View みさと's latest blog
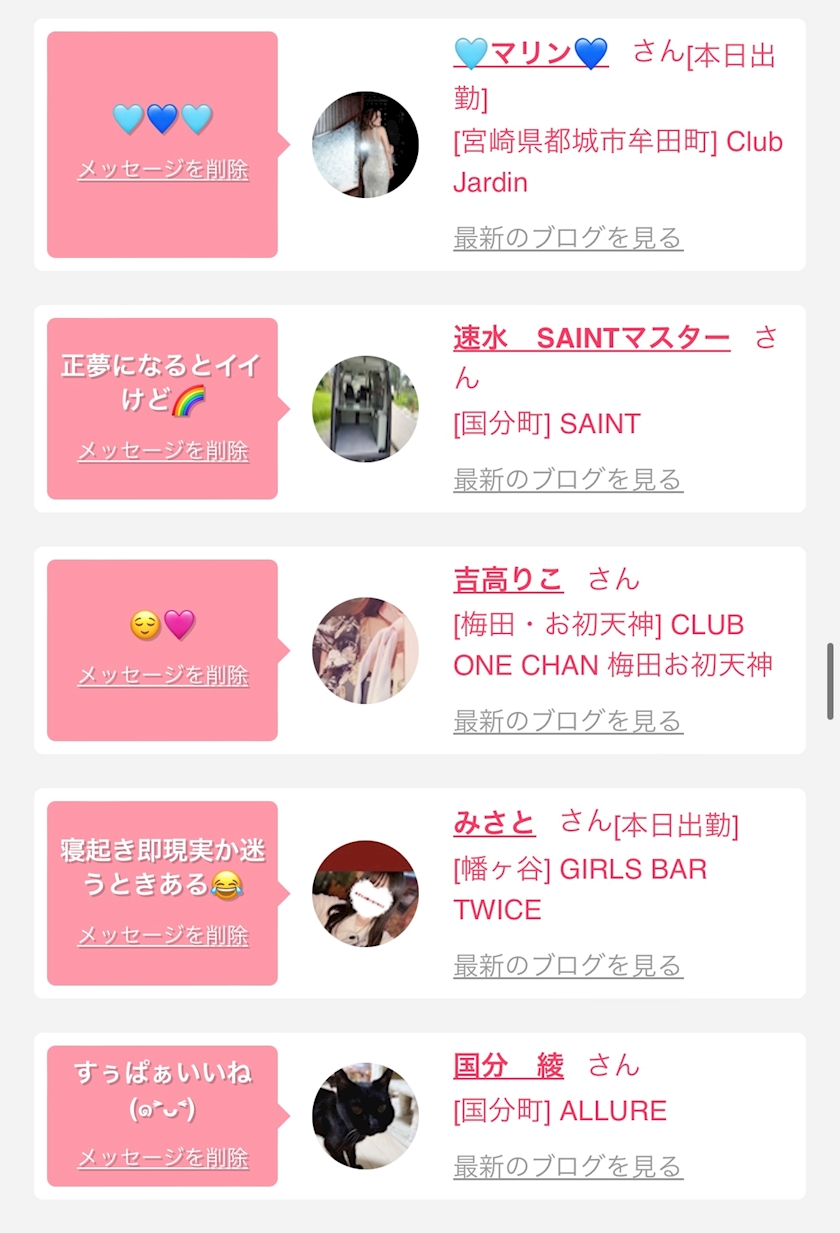840x1233 pixels. point(568,965)
